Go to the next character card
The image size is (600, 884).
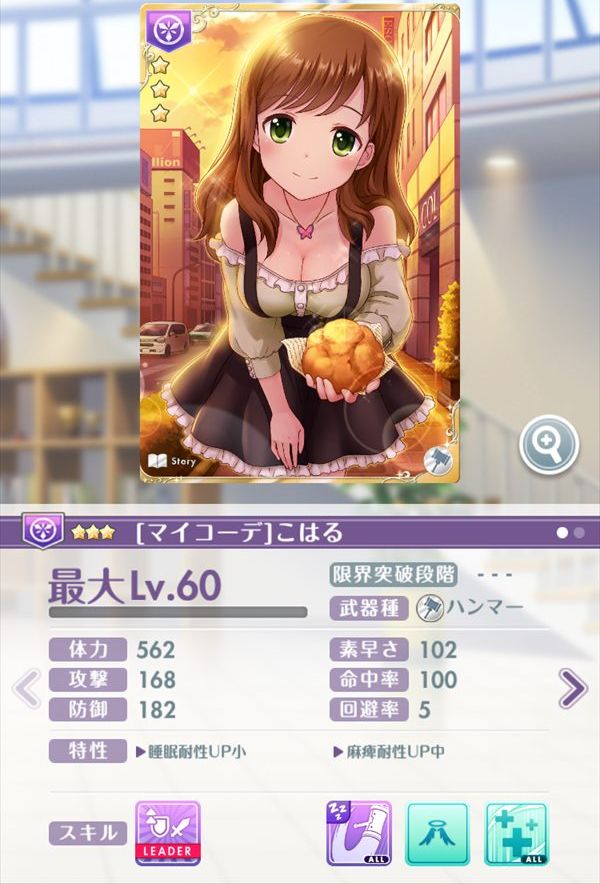click(572, 688)
